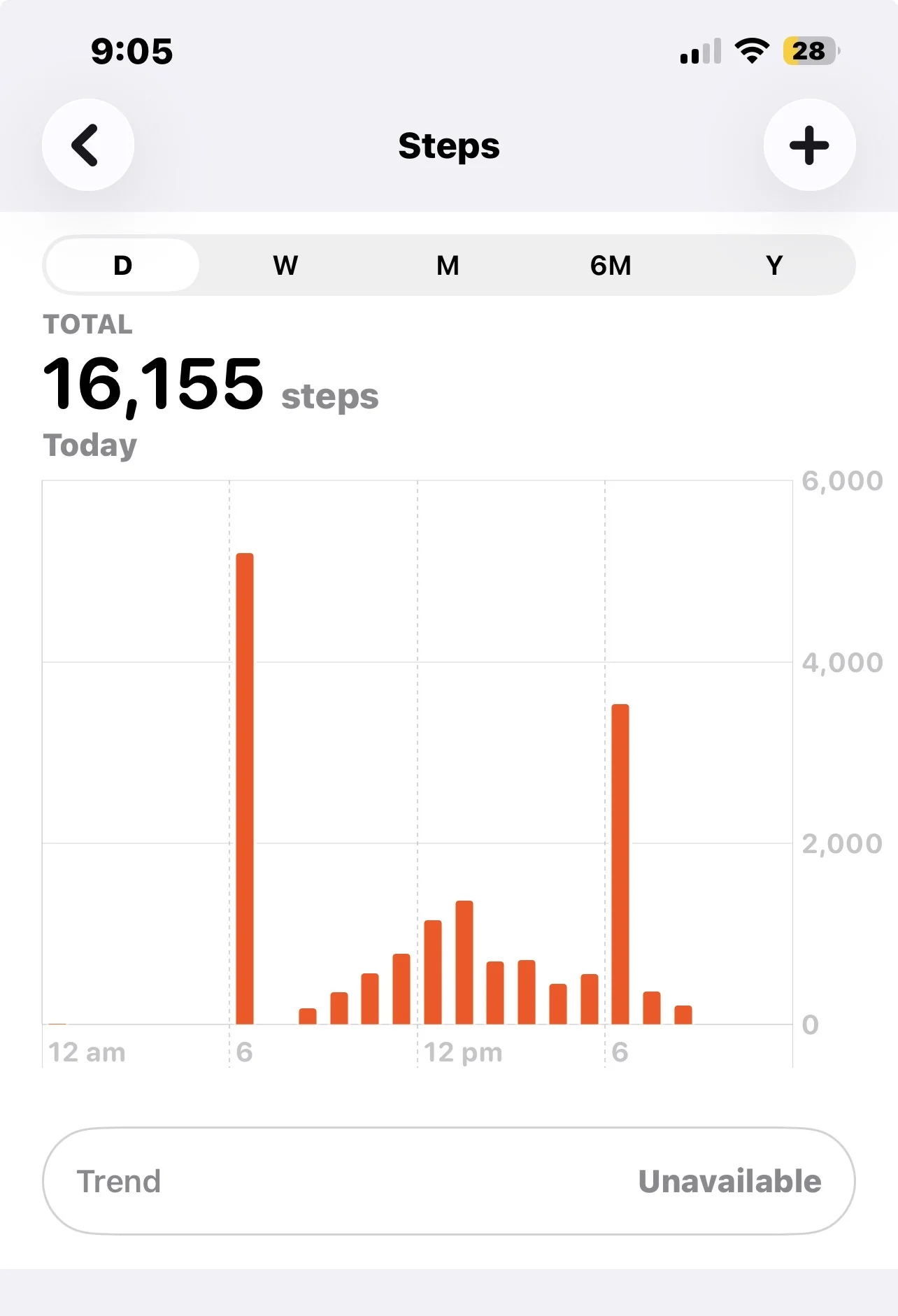Switch to the W weekly view
The height and width of the screenshot is (1316, 898).
(285, 265)
